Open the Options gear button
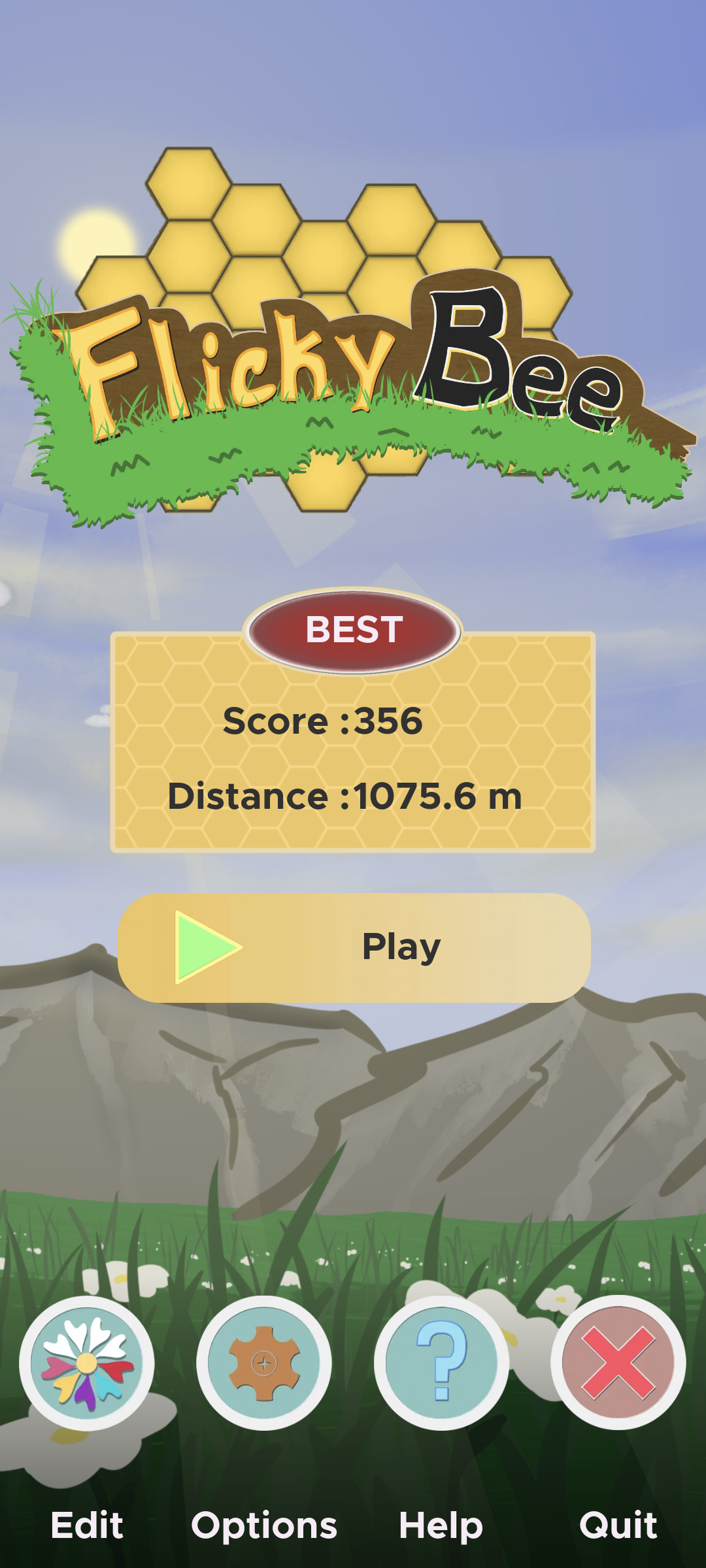Screen dimensions: 706x1568 pos(264,1363)
